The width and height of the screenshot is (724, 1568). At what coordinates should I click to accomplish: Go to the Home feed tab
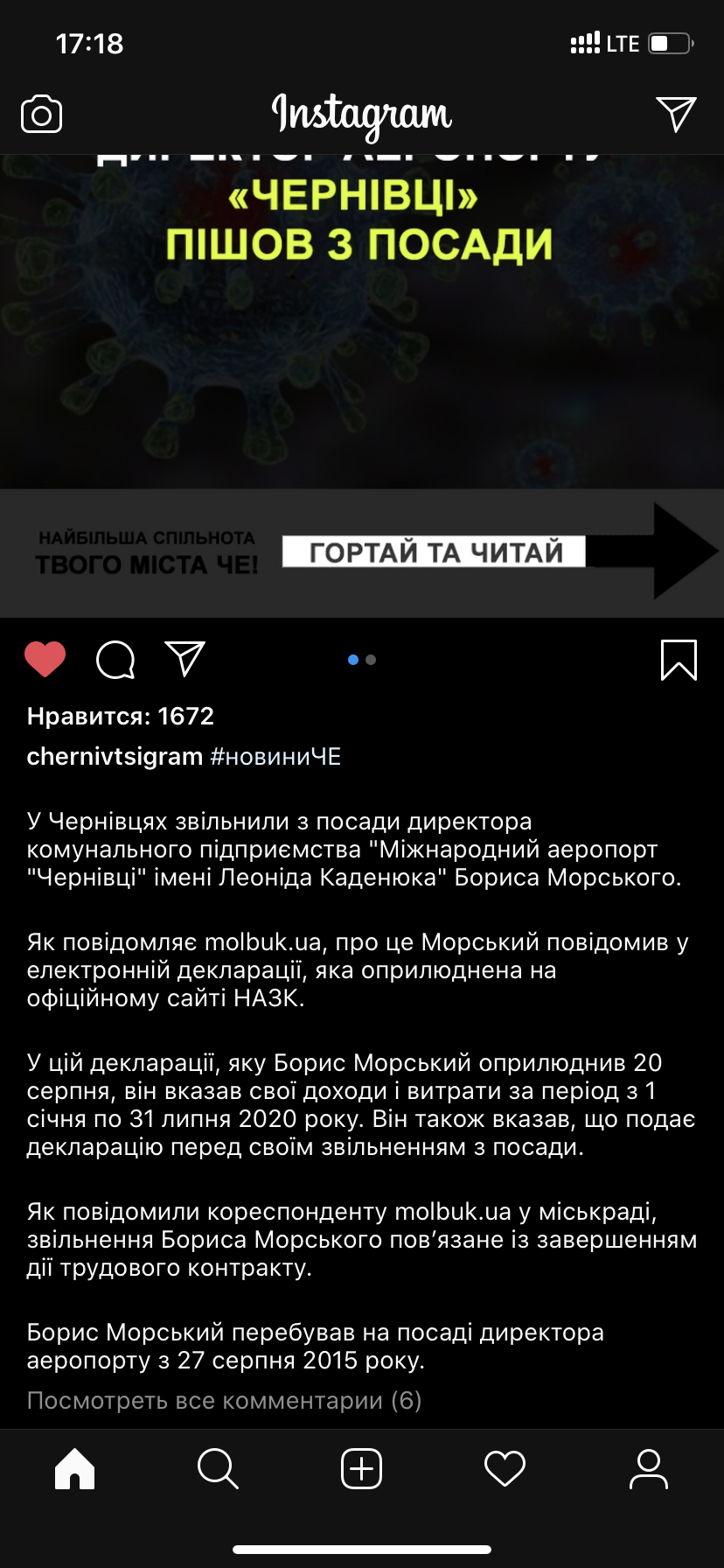point(74,1468)
